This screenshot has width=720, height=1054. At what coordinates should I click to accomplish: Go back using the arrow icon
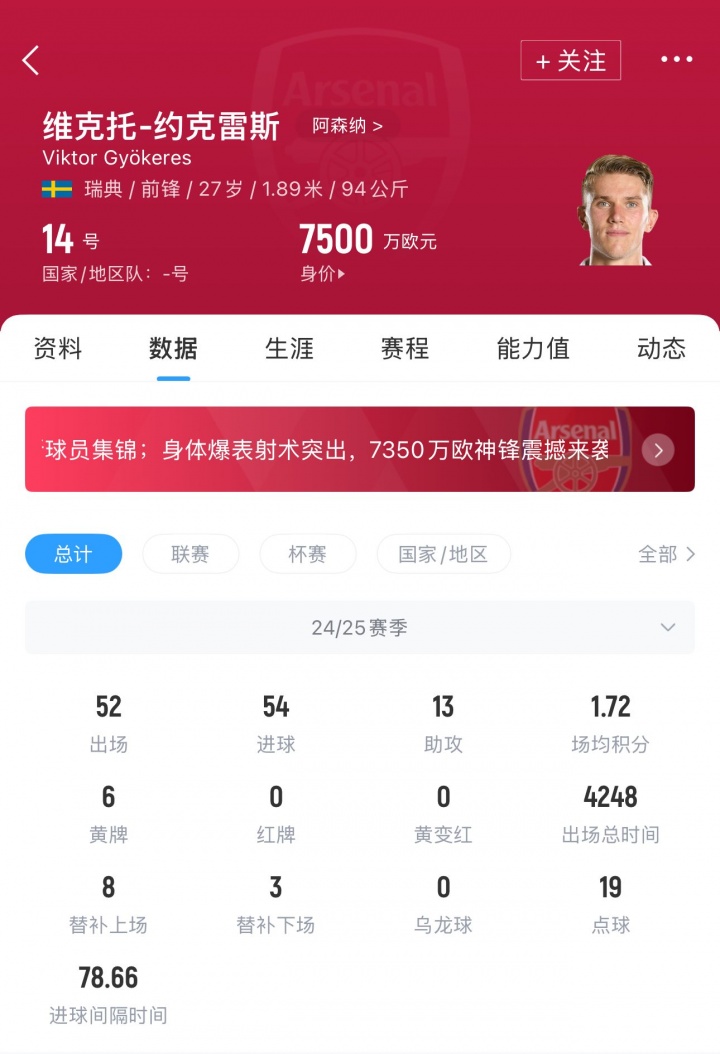31,61
